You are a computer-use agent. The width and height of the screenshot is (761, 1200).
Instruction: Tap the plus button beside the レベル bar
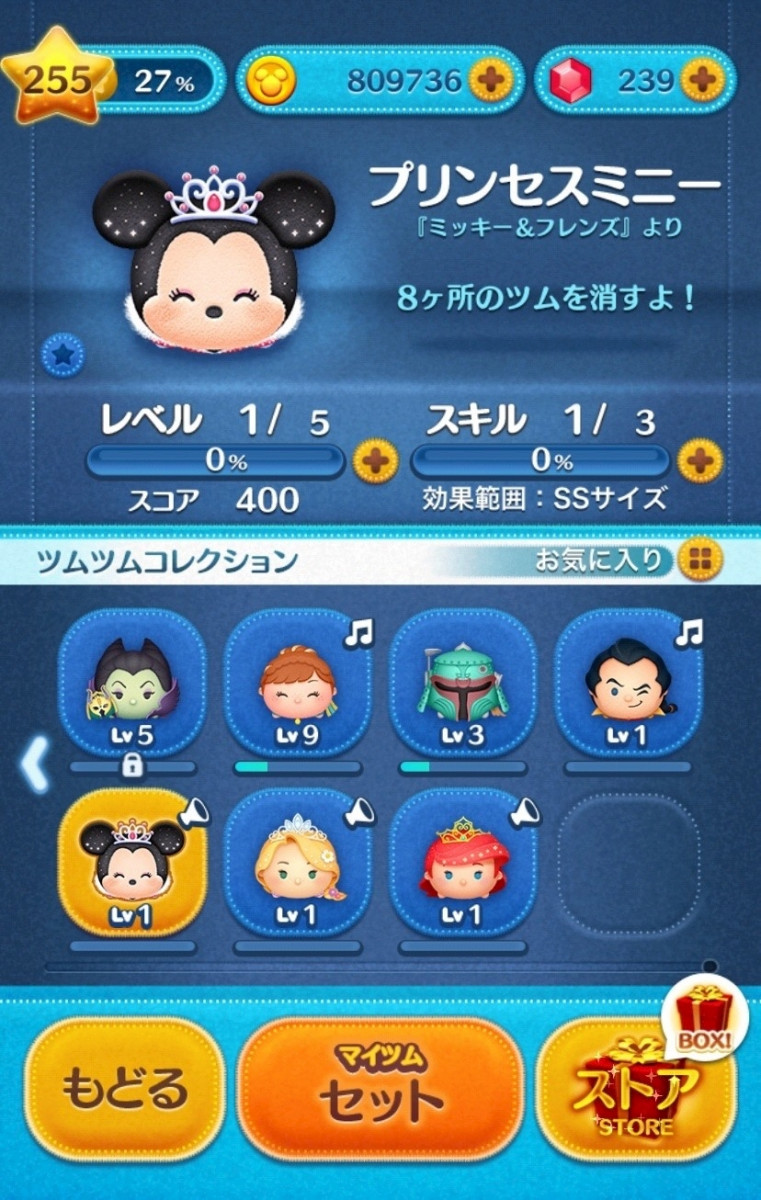pos(376,461)
